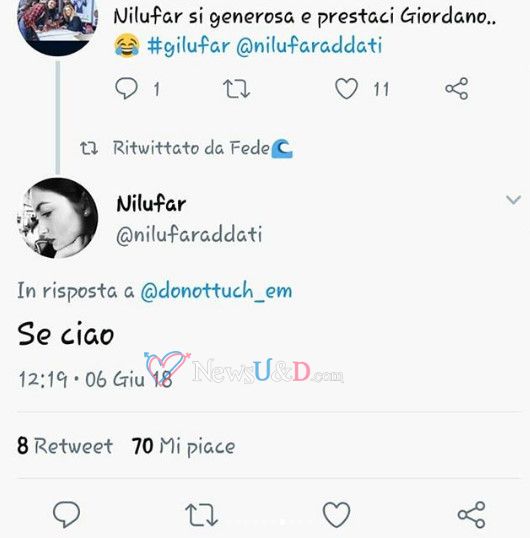Expand the tweet options chevron next to Nilufar
Screen dimensions: 530x538
coord(513,199)
